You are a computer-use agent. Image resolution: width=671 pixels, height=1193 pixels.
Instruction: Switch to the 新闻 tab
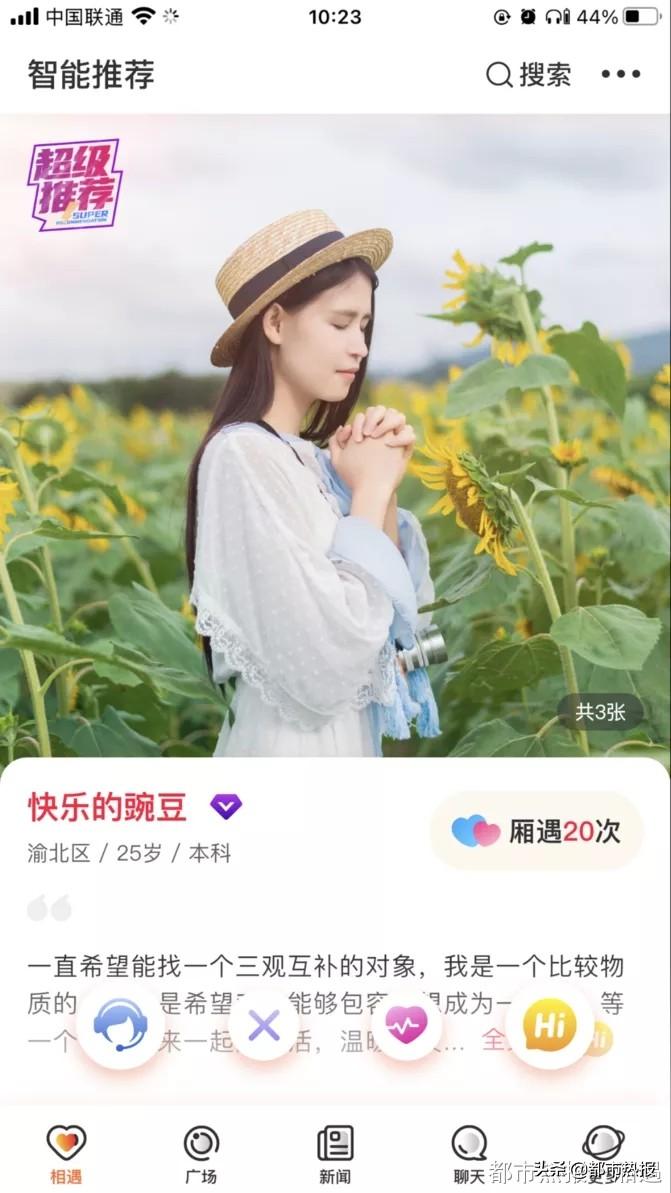point(336,1155)
